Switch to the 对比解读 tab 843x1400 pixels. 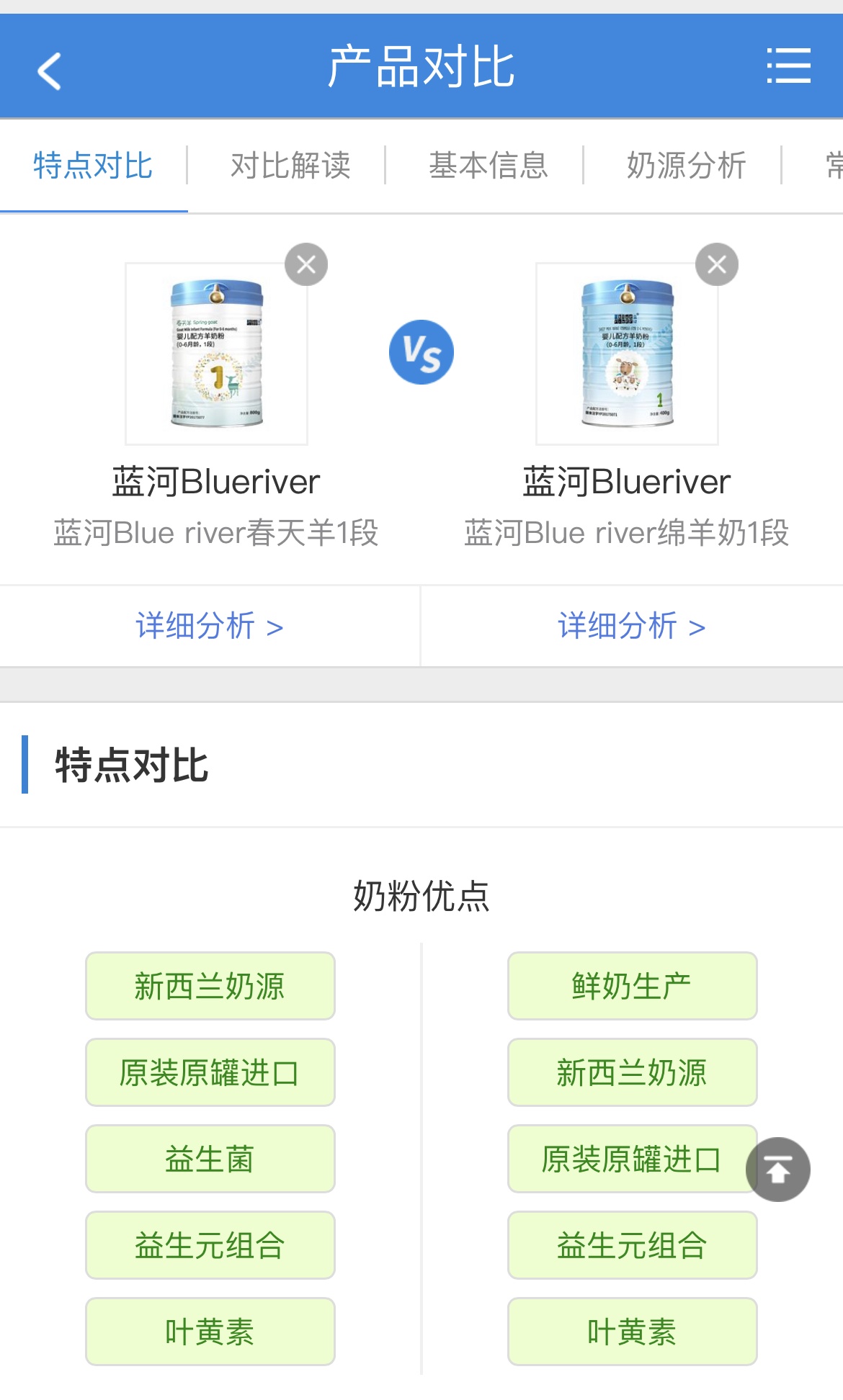click(x=290, y=166)
